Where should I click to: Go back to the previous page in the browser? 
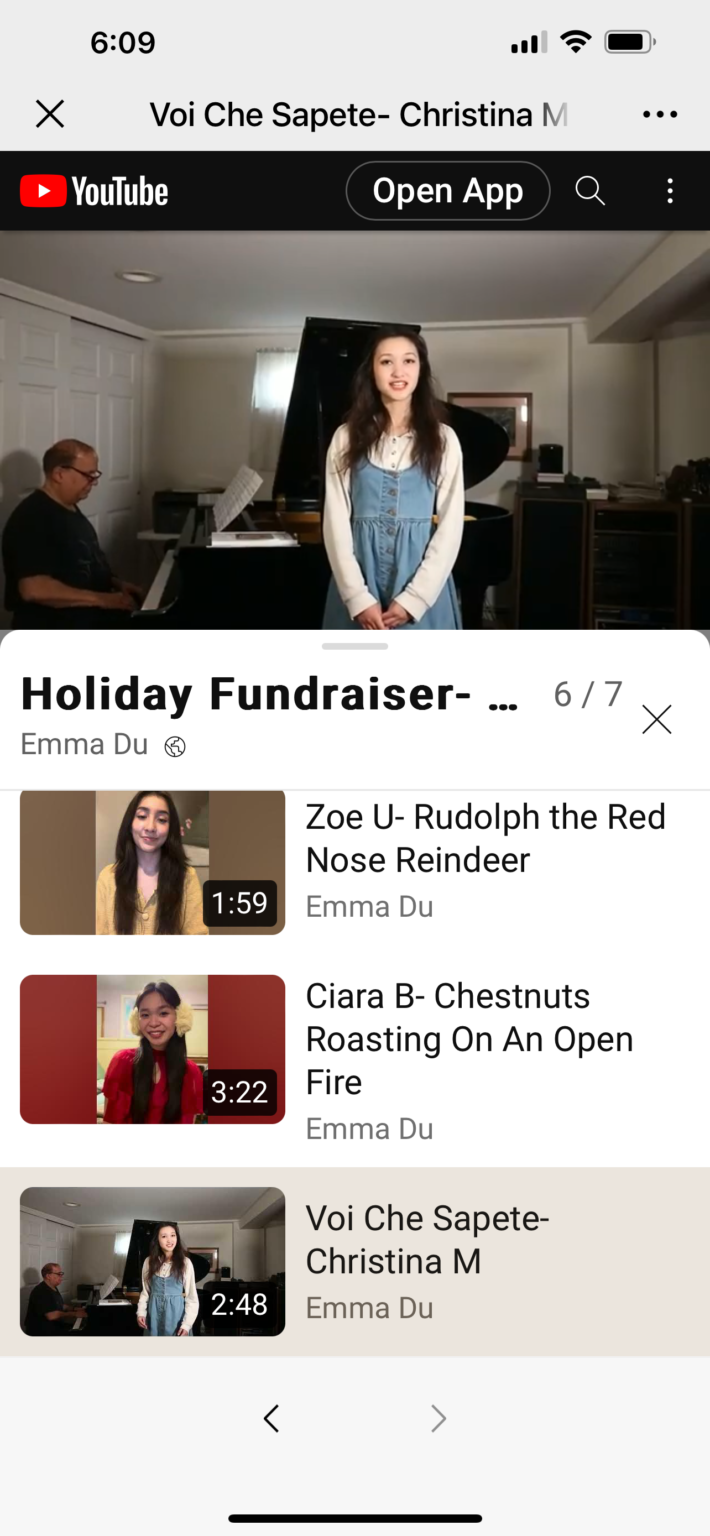(271, 1418)
